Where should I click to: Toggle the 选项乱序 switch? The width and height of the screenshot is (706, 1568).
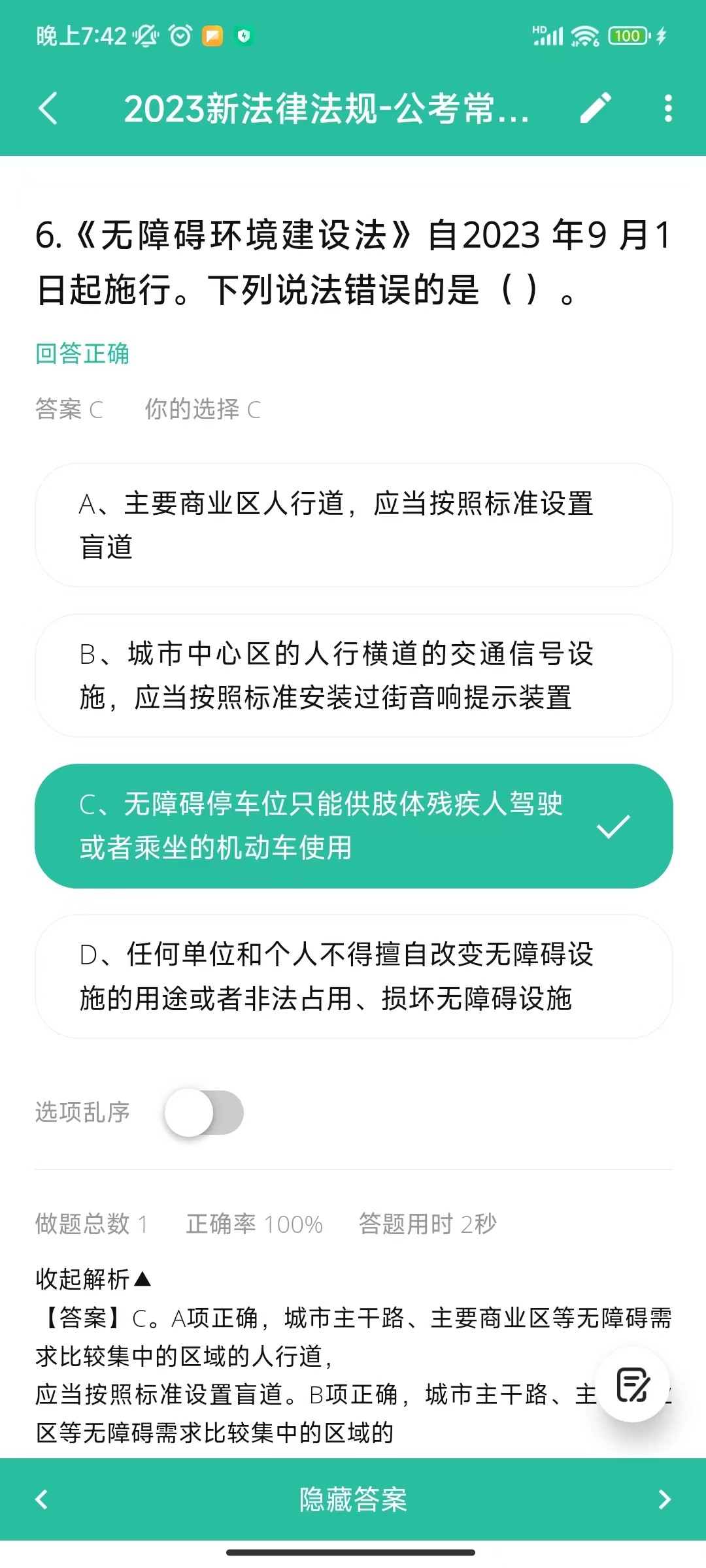point(204,1112)
